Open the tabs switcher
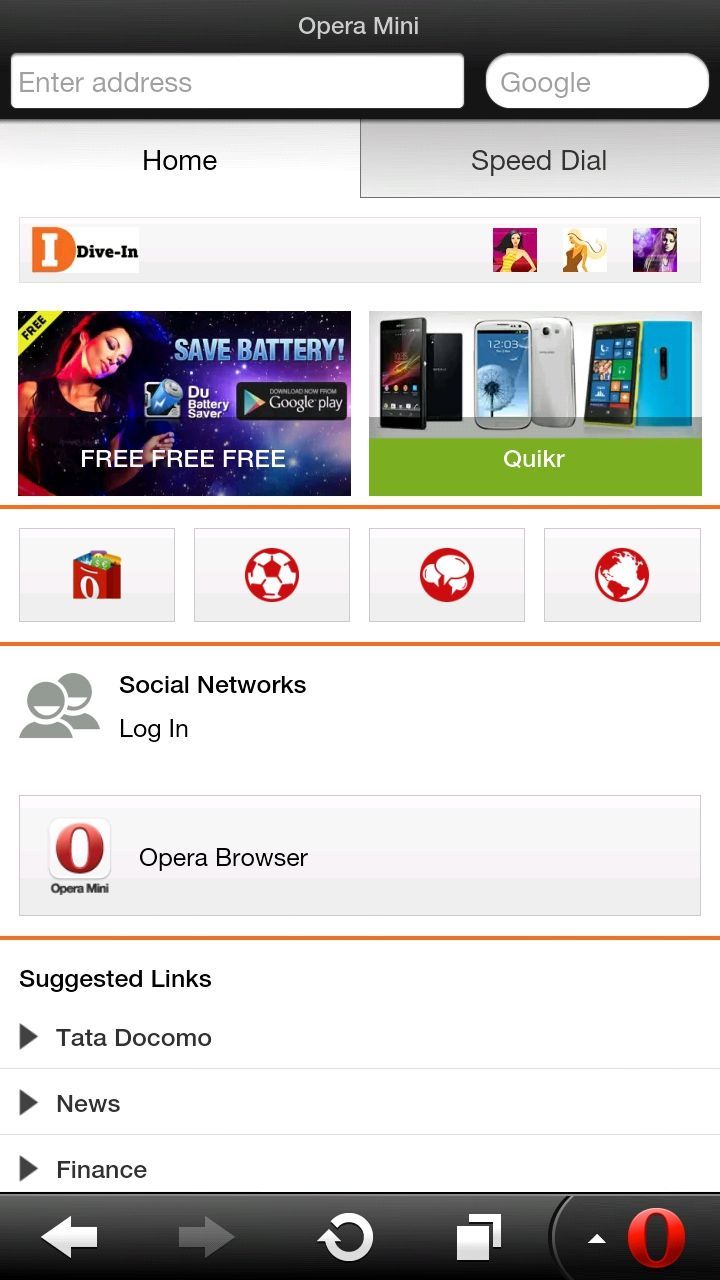Viewport: 720px width, 1280px height. pyautogui.click(x=479, y=1238)
